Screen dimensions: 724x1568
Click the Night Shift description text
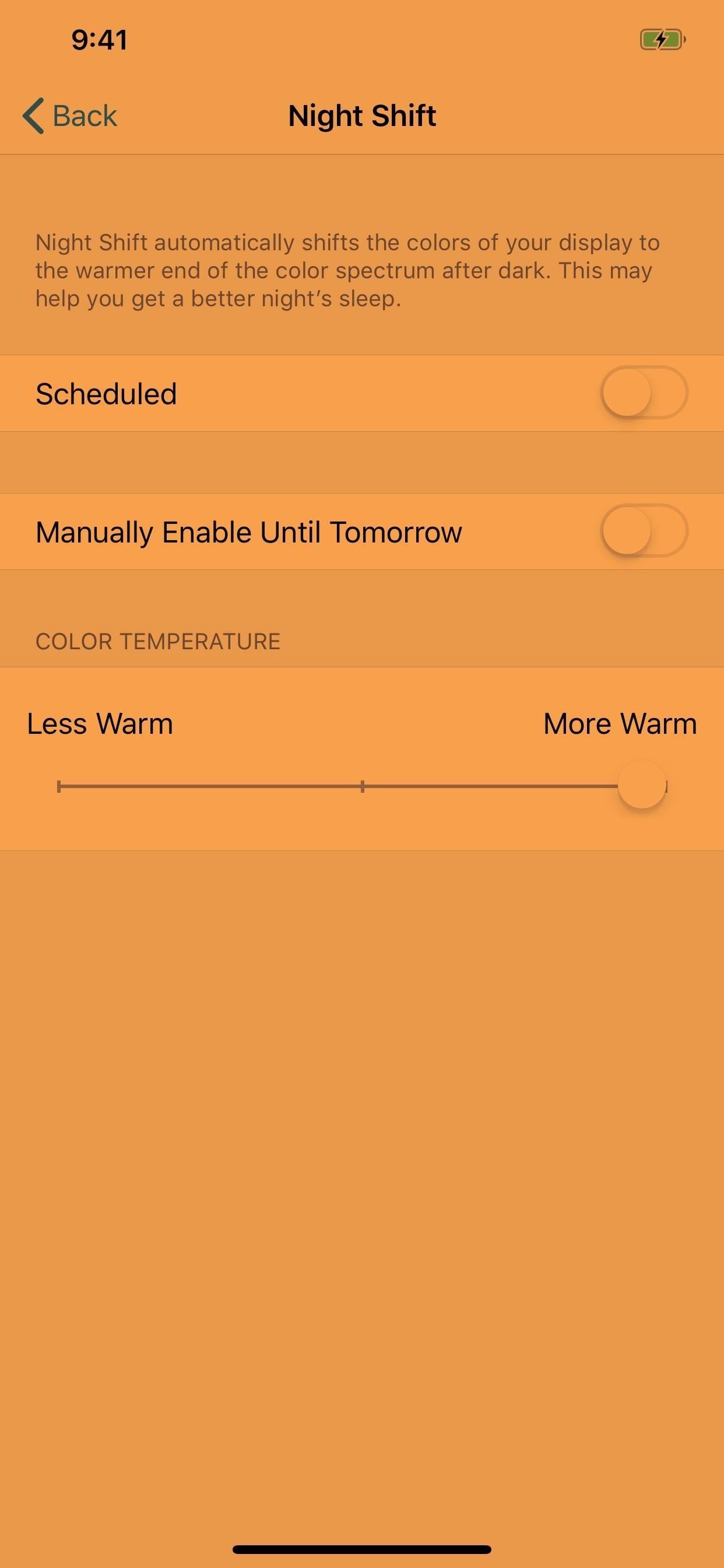[x=347, y=270]
